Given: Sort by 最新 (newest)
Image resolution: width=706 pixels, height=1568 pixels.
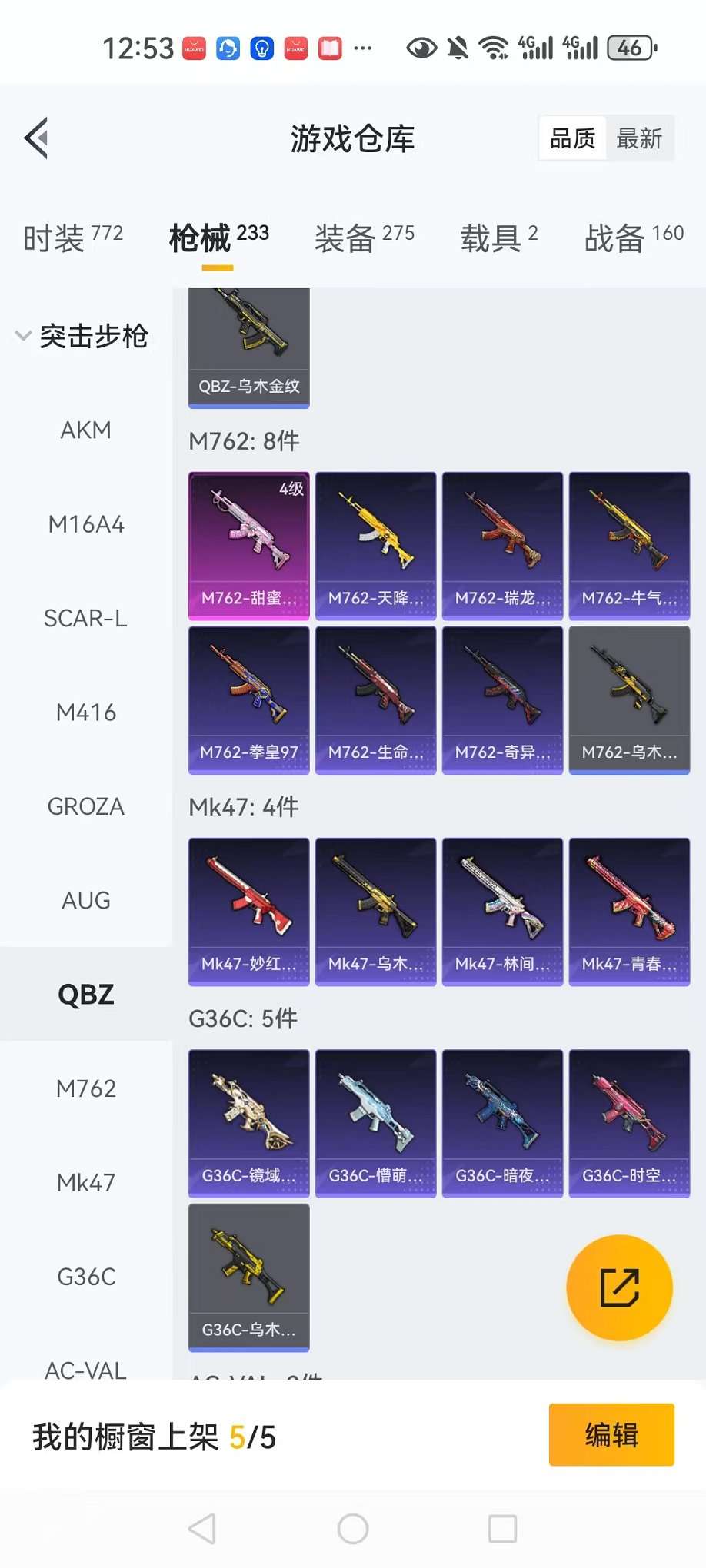Looking at the screenshot, I should [639, 139].
